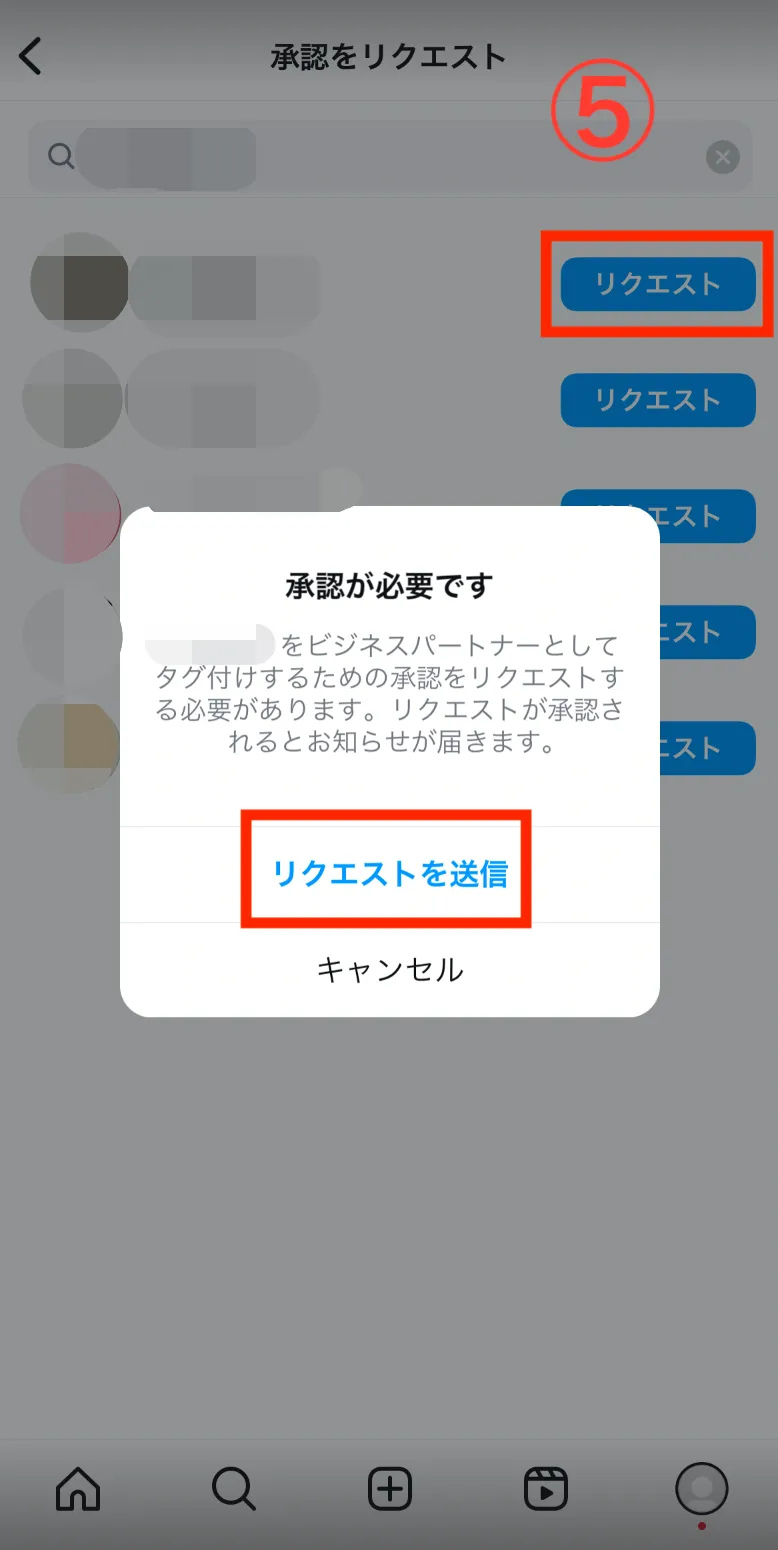Tap the second リクエスト button in the list
The image size is (778, 1550).
point(657,400)
